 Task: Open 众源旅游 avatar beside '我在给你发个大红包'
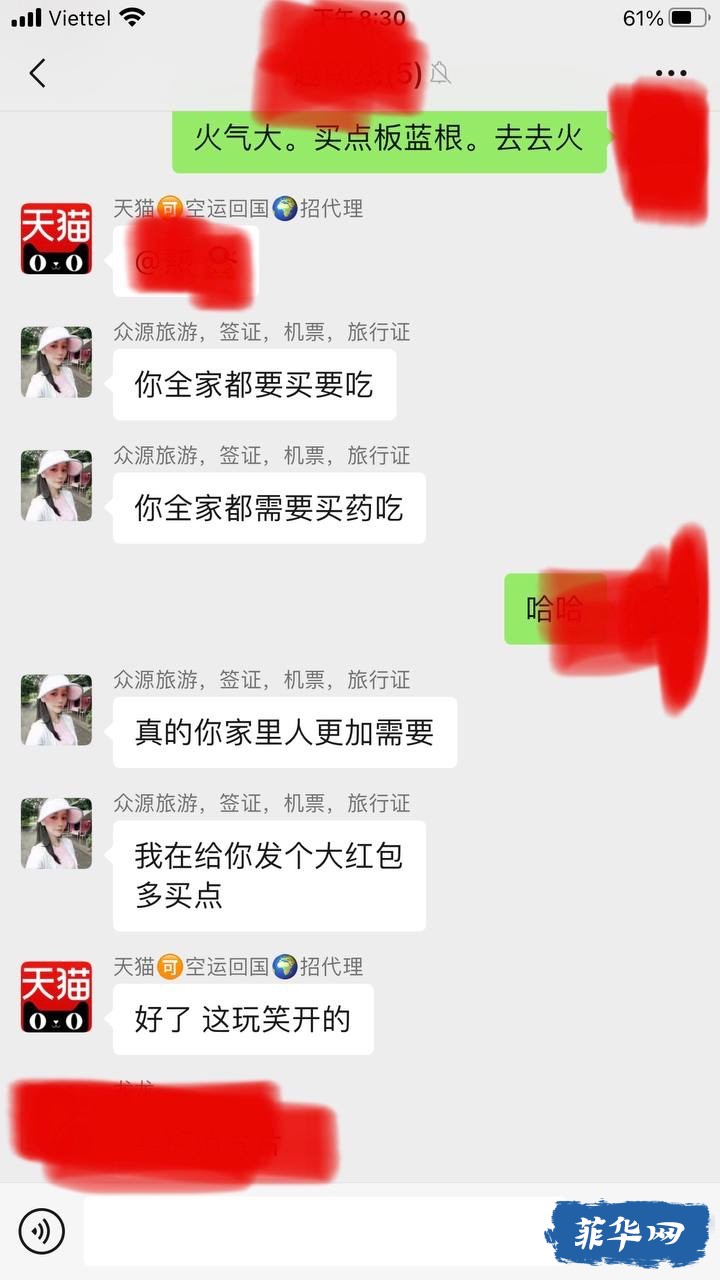56,833
